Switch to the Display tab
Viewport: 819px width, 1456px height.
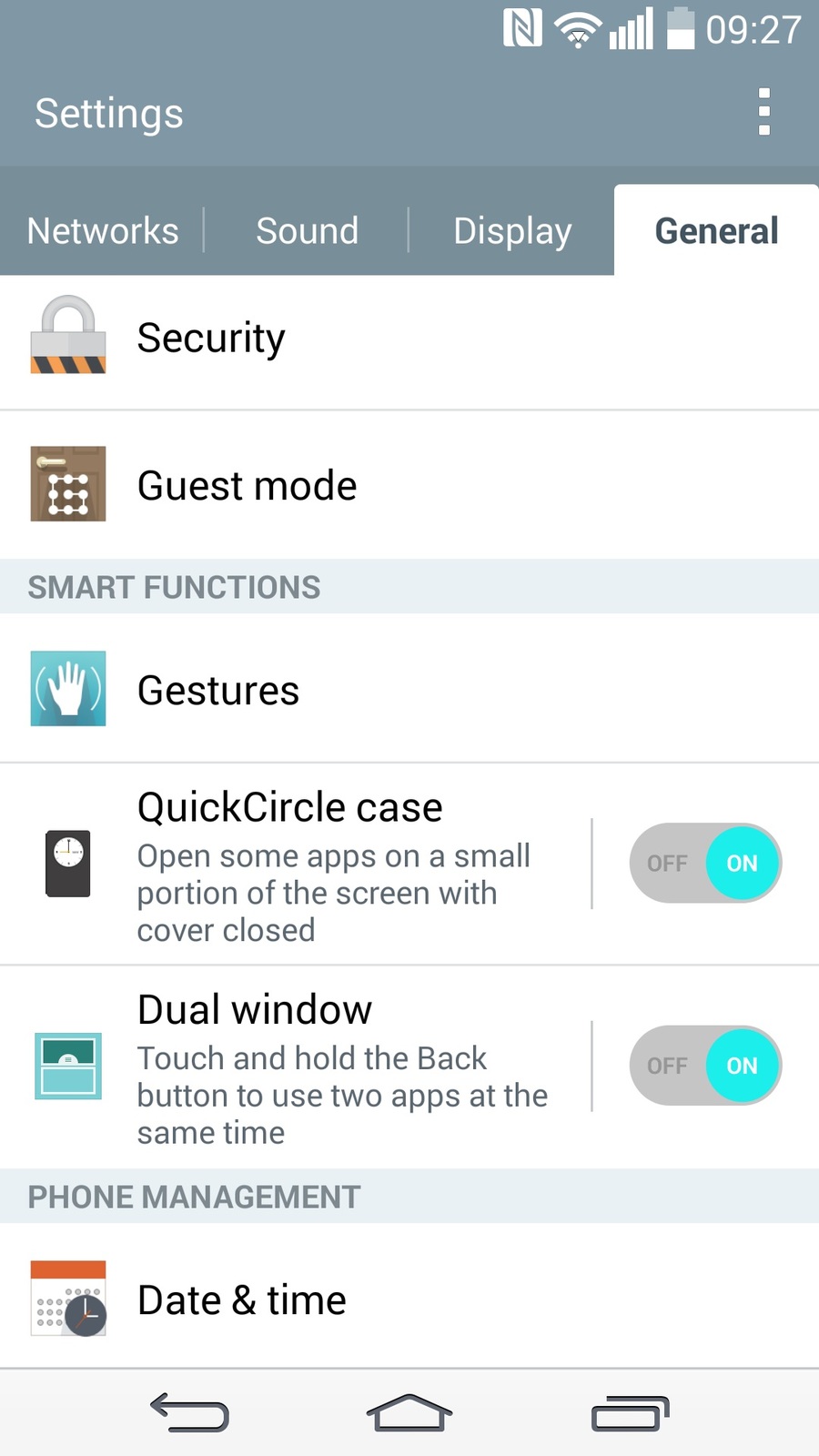[512, 231]
